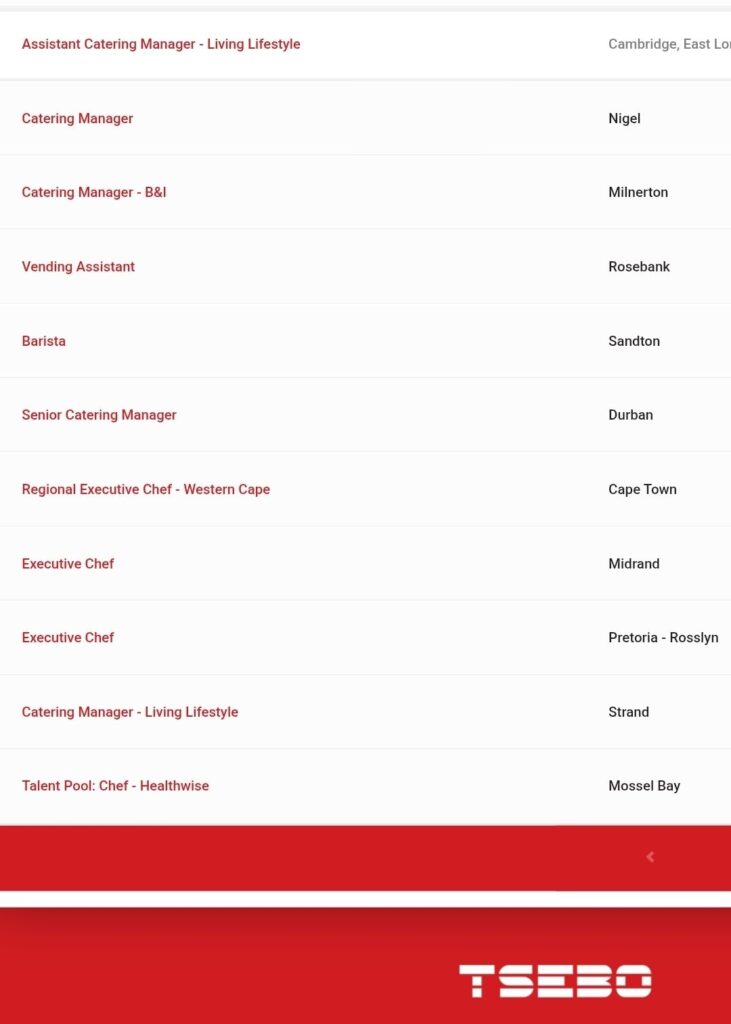View the Senior Catering Manager vacancy
Image resolution: width=731 pixels, height=1024 pixels.
coord(99,415)
